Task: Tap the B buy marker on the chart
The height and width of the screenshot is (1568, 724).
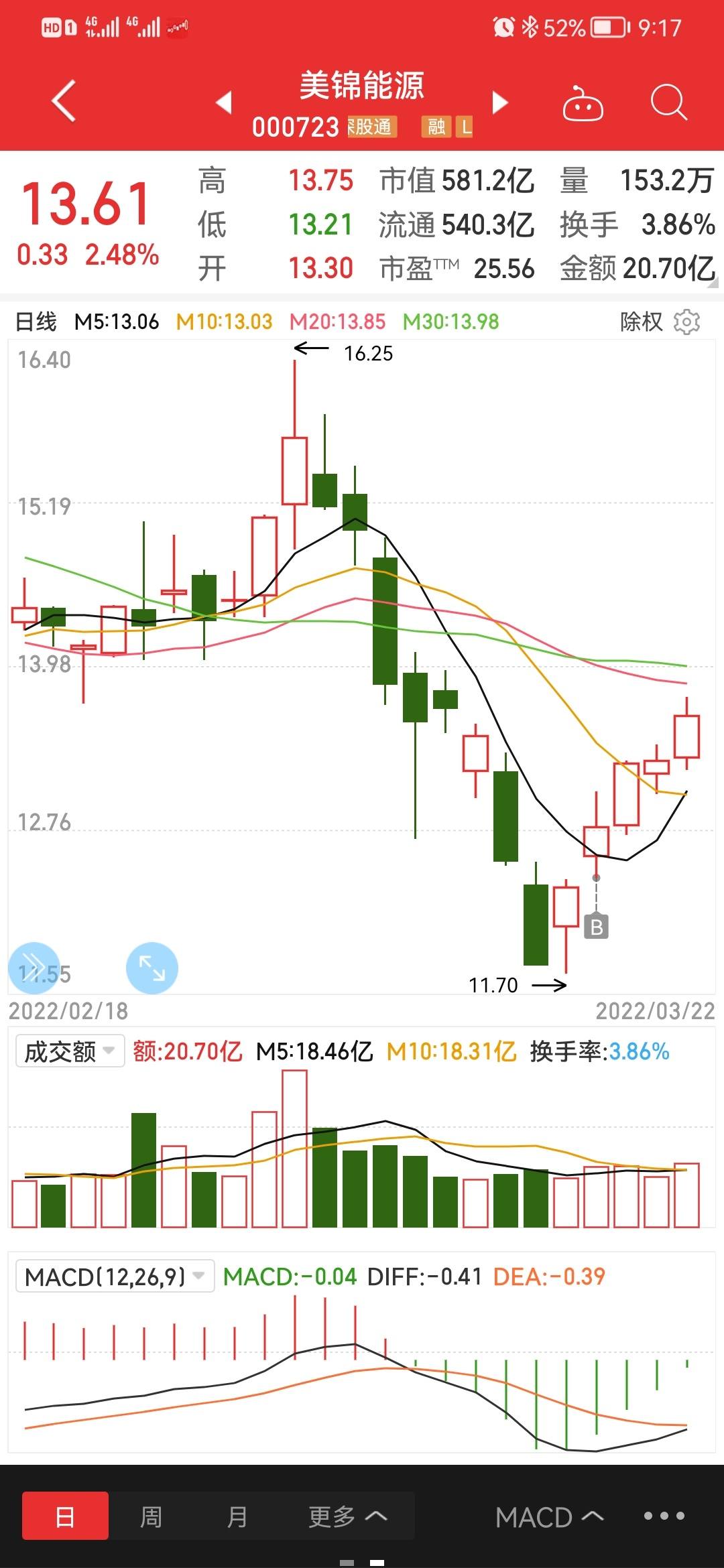Action: click(596, 927)
